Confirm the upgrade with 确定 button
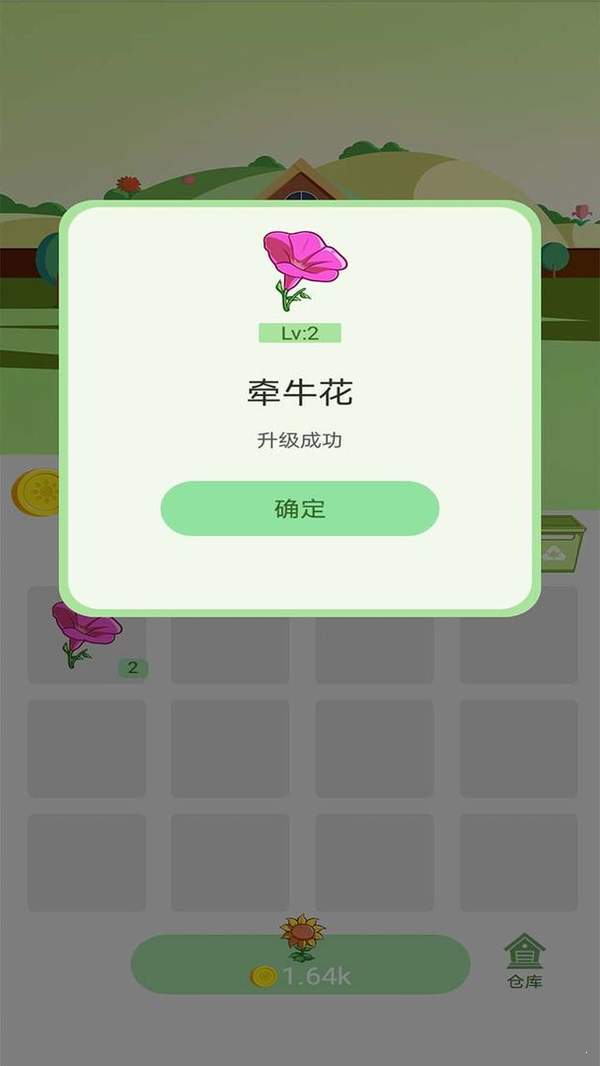This screenshot has height=1066, width=600. (299, 508)
